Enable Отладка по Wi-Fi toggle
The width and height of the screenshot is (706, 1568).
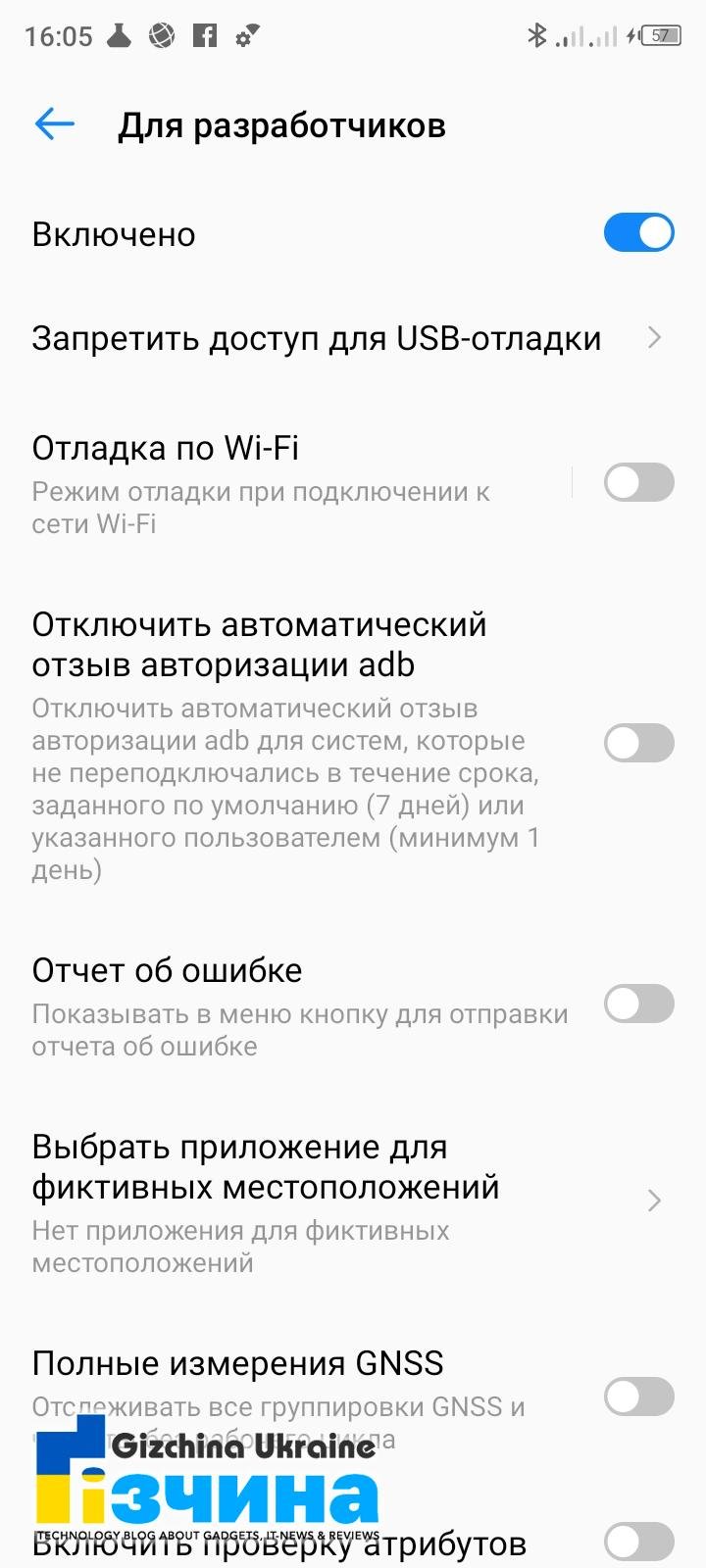click(638, 482)
